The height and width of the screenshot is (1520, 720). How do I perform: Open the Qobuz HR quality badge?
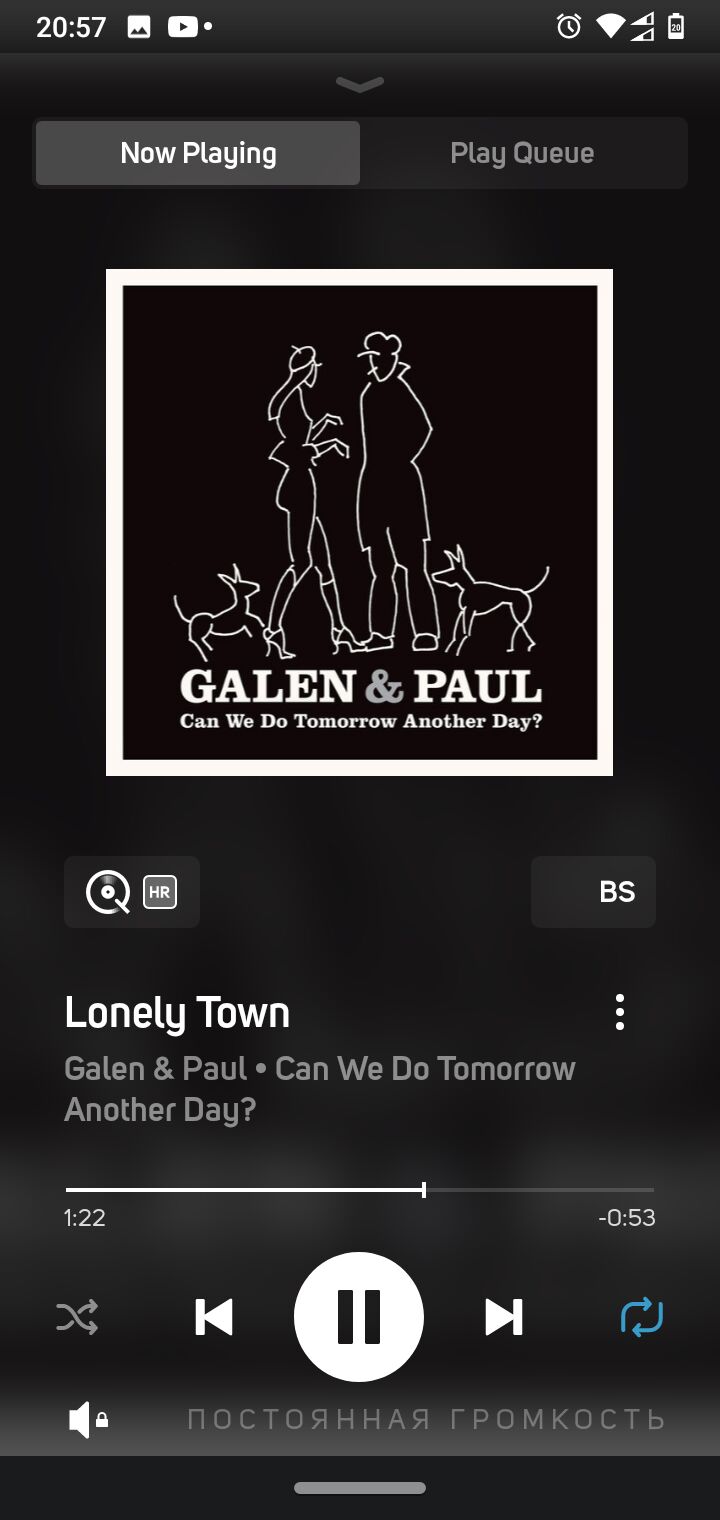coord(132,892)
